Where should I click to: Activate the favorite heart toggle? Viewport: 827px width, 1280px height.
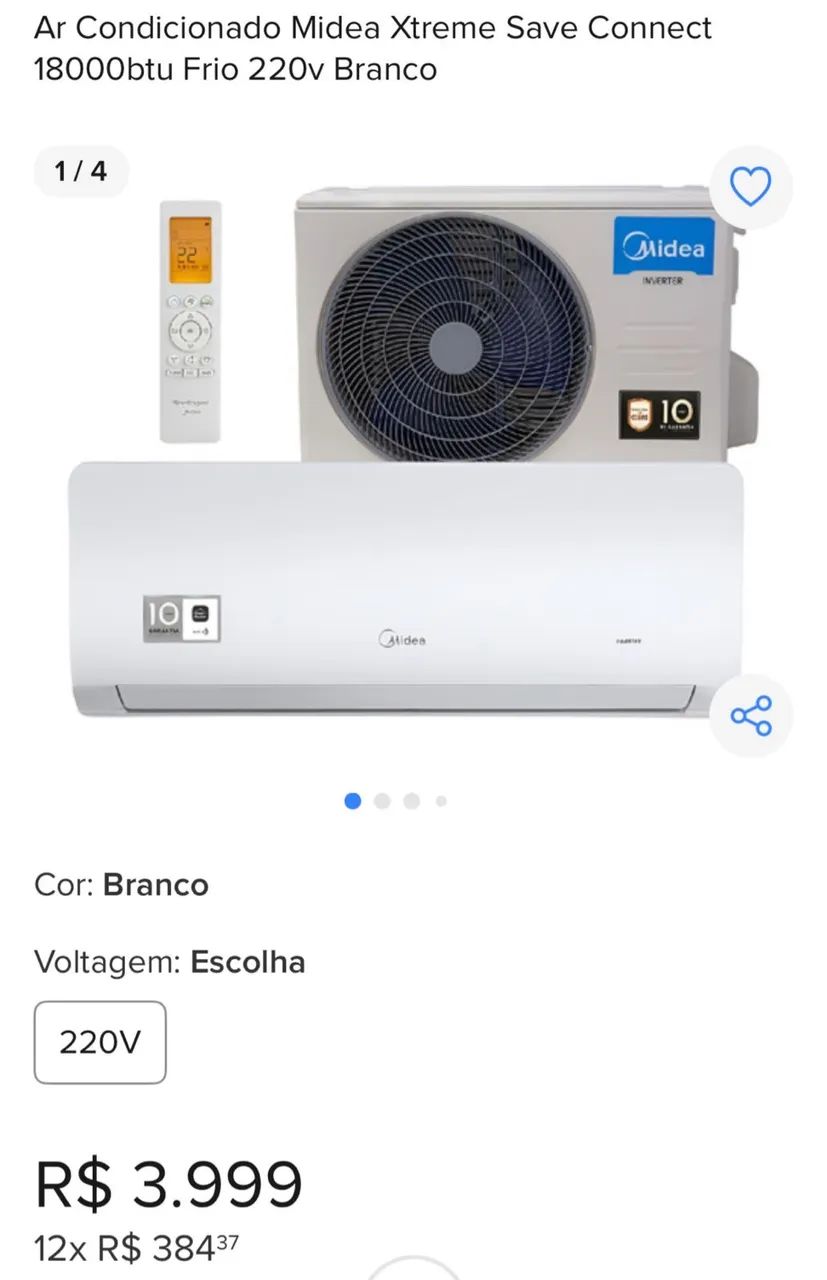751,186
